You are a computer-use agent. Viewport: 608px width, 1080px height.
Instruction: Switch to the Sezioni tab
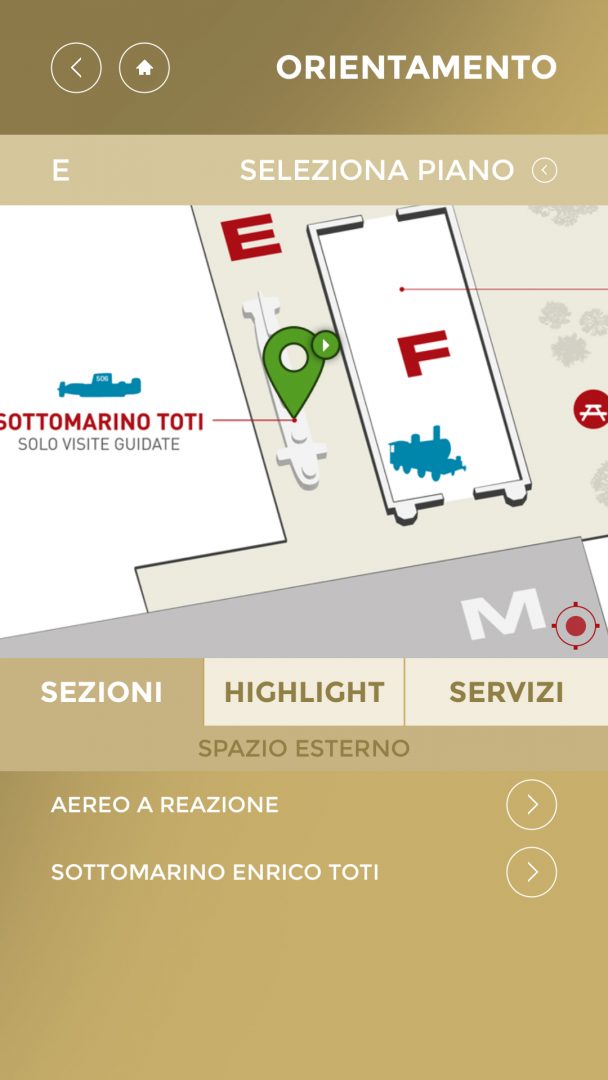point(102,692)
